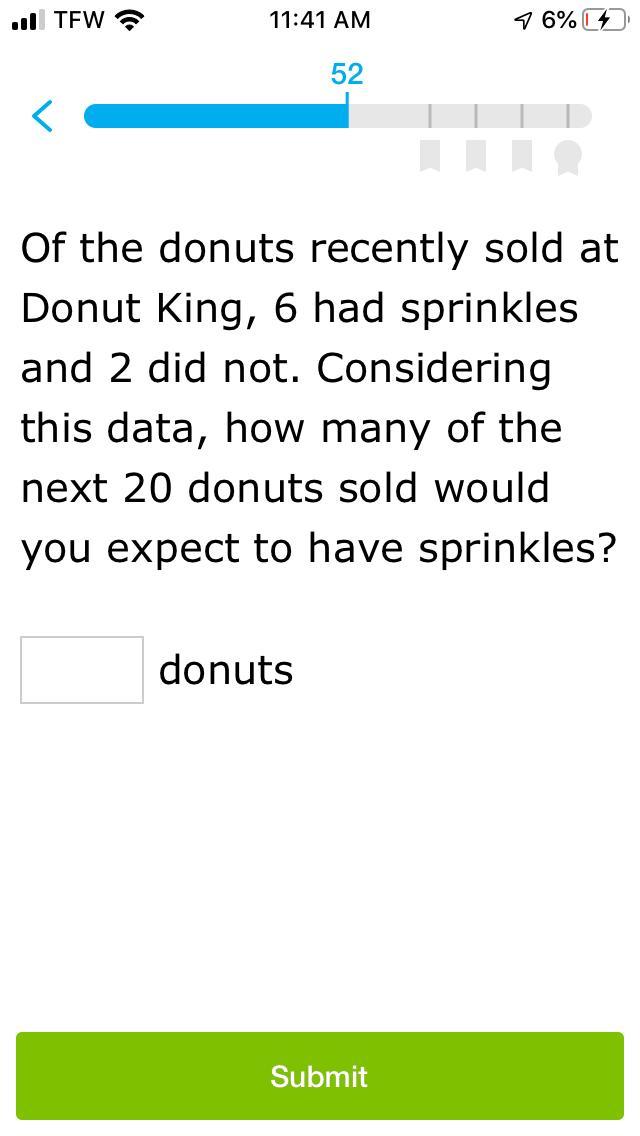Go back with the blue arrow
Screen dimensions: 640x1136
(x=42, y=116)
